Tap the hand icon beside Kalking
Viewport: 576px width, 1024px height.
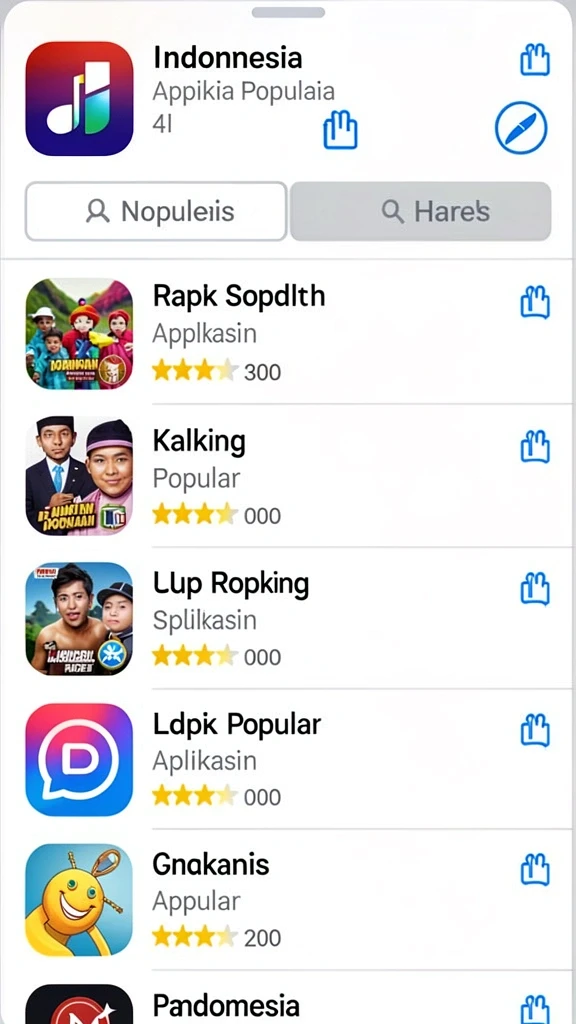pos(535,447)
